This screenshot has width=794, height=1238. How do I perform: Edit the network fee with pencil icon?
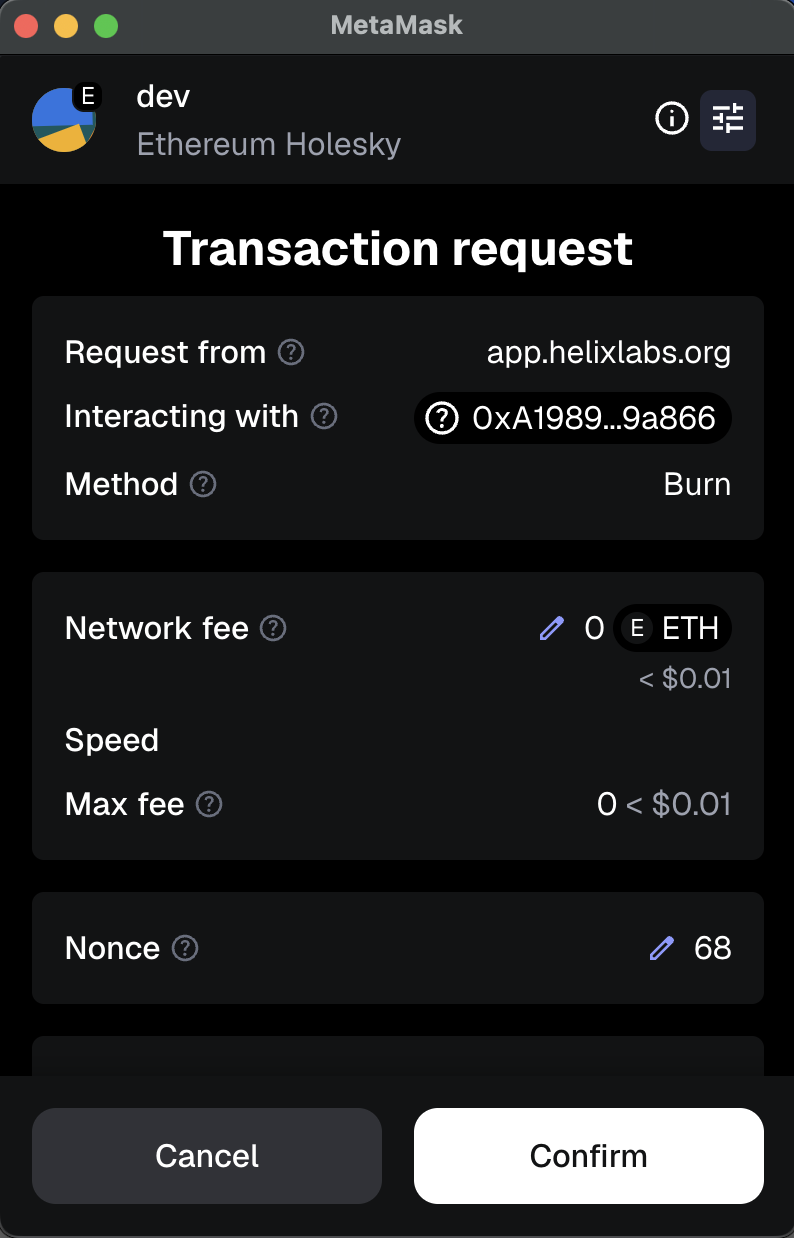tap(552, 628)
